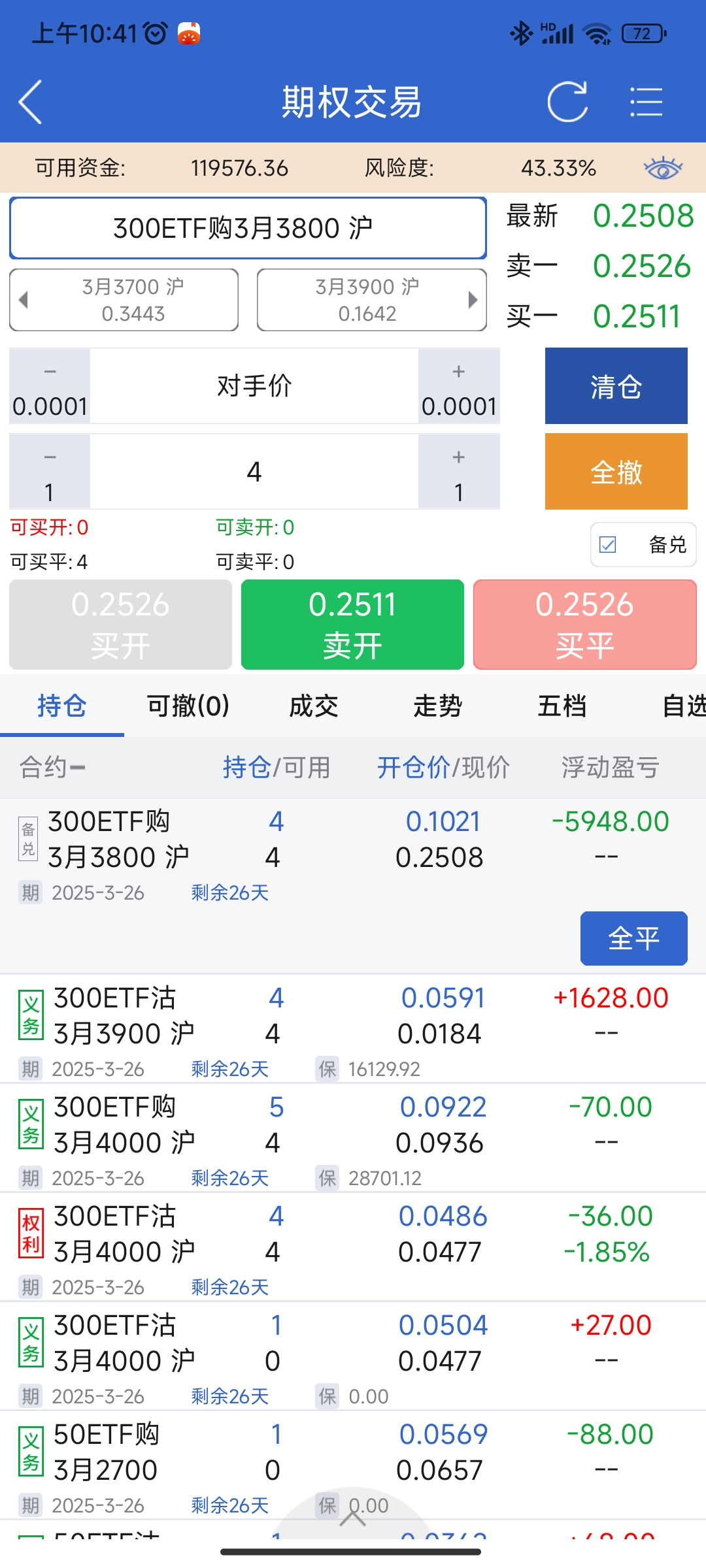Switch to the 走势 tab

pyautogui.click(x=437, y=706)
